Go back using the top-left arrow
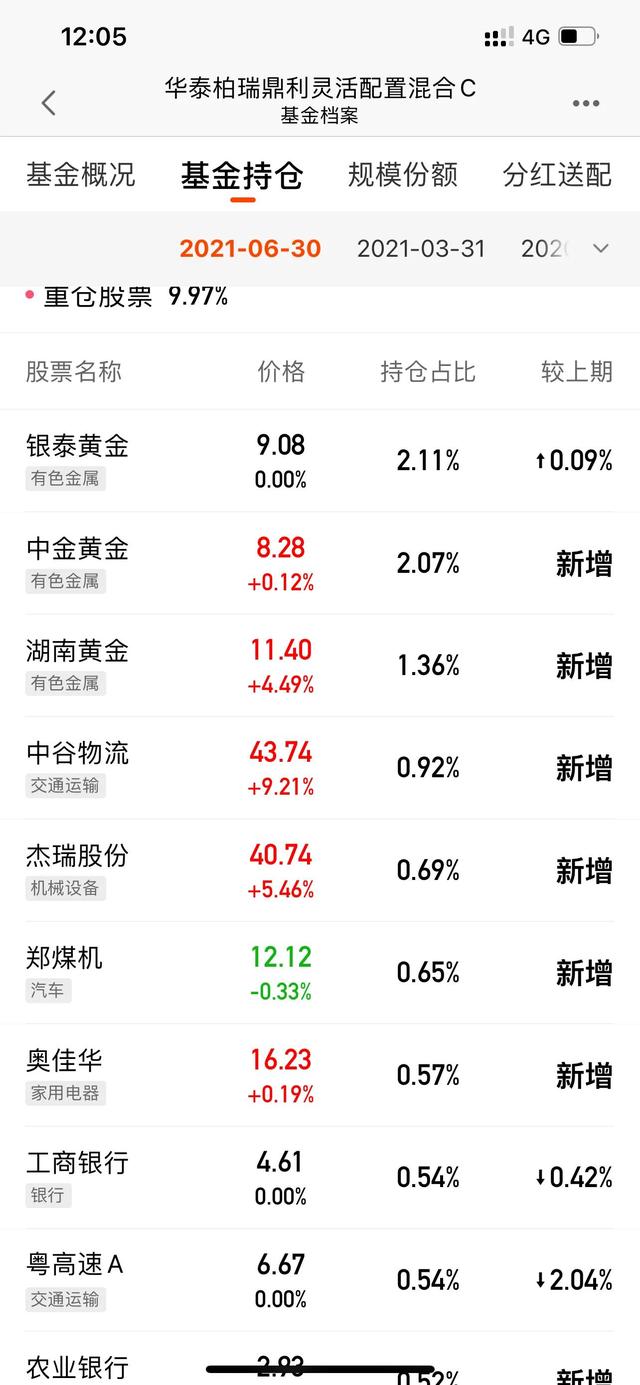 (48, 102)
